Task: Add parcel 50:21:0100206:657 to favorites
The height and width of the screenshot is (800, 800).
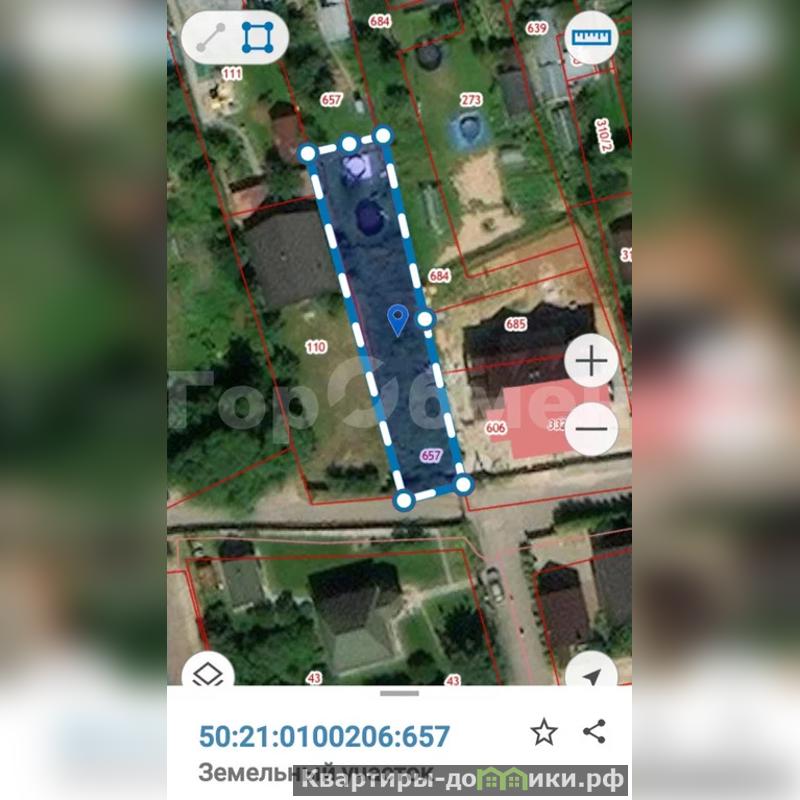Action: (x=544, y=732)
